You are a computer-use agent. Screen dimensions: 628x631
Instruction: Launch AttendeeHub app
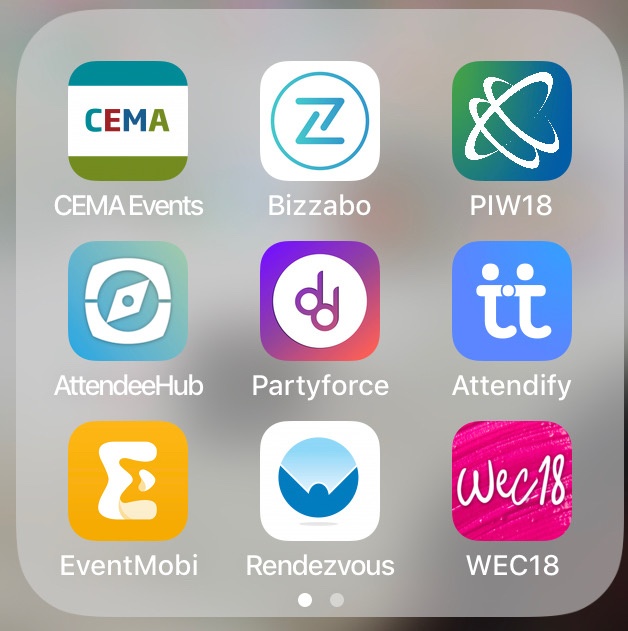128,301
